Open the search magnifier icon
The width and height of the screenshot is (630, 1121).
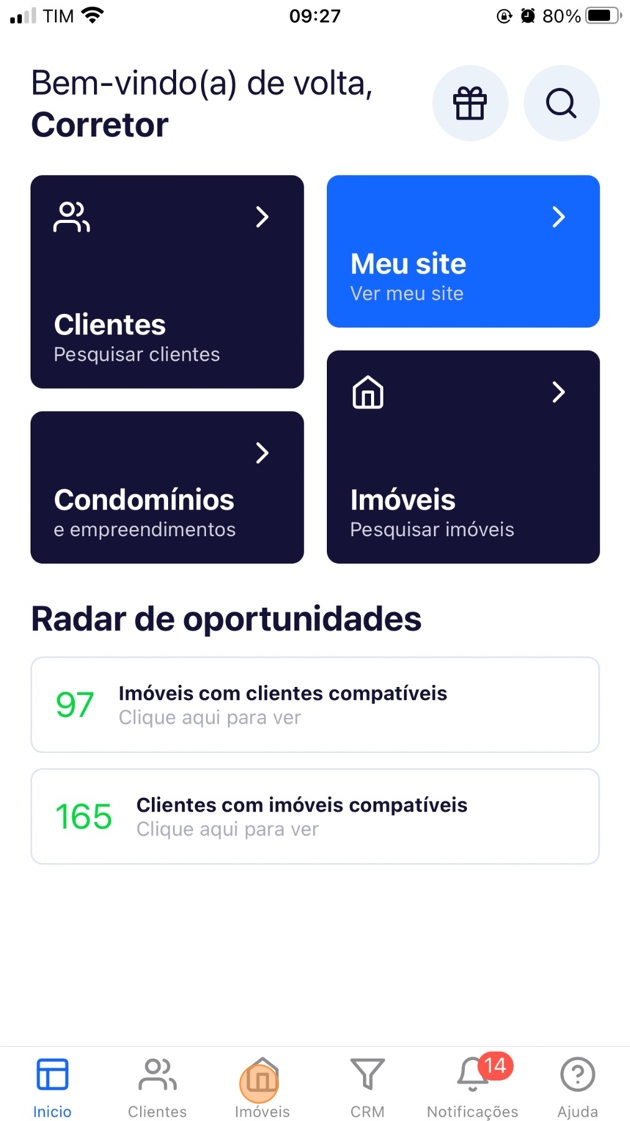pyautogui.click(x=561, y=103)
